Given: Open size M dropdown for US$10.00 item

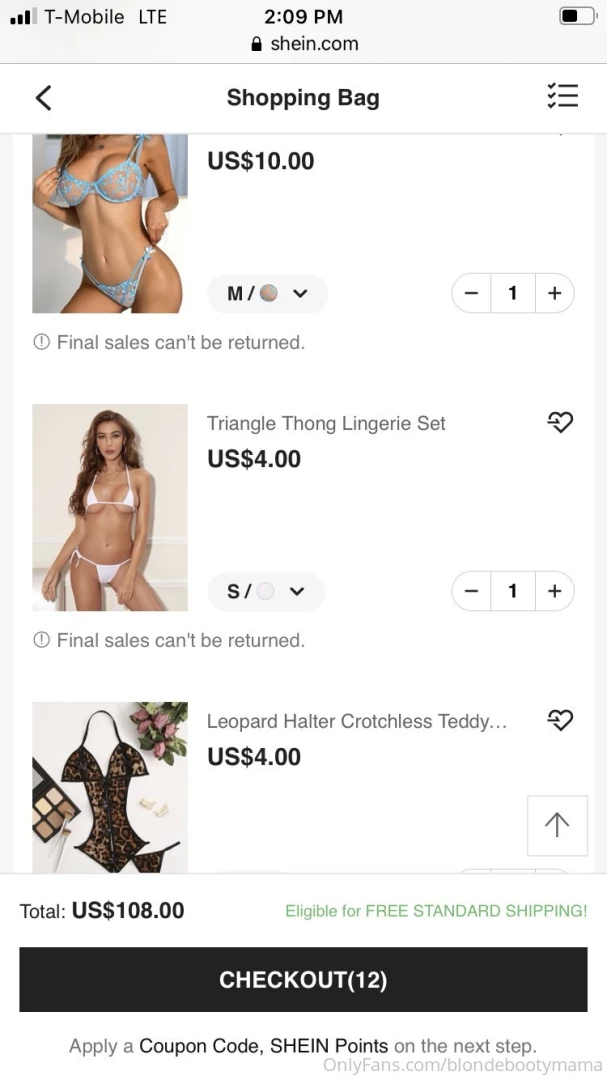Looking at the screenshot, I should [x=267, y=294].
